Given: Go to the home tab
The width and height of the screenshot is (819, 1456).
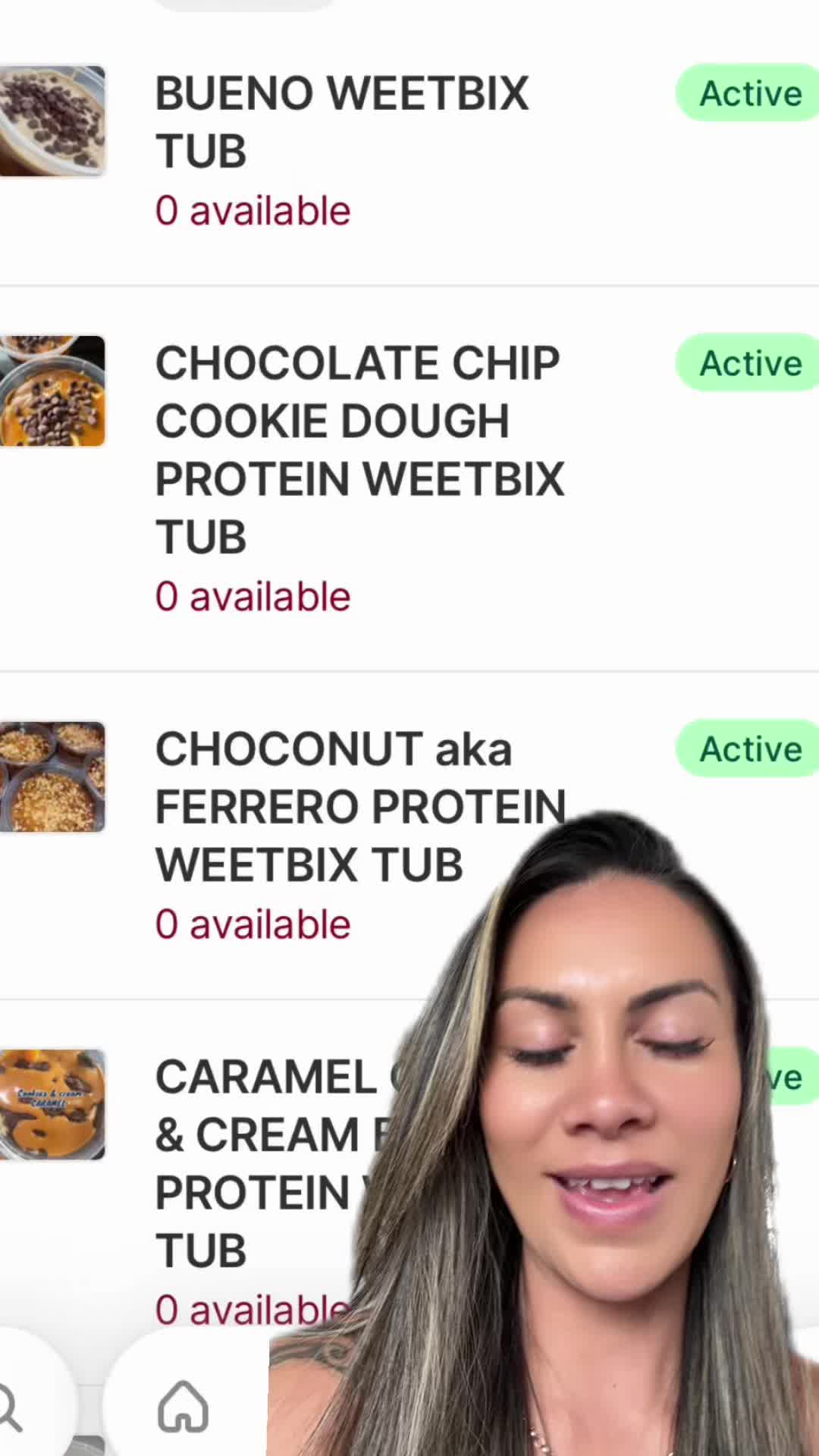Looking at the screenshot, I should click(x=183, y=1407).
